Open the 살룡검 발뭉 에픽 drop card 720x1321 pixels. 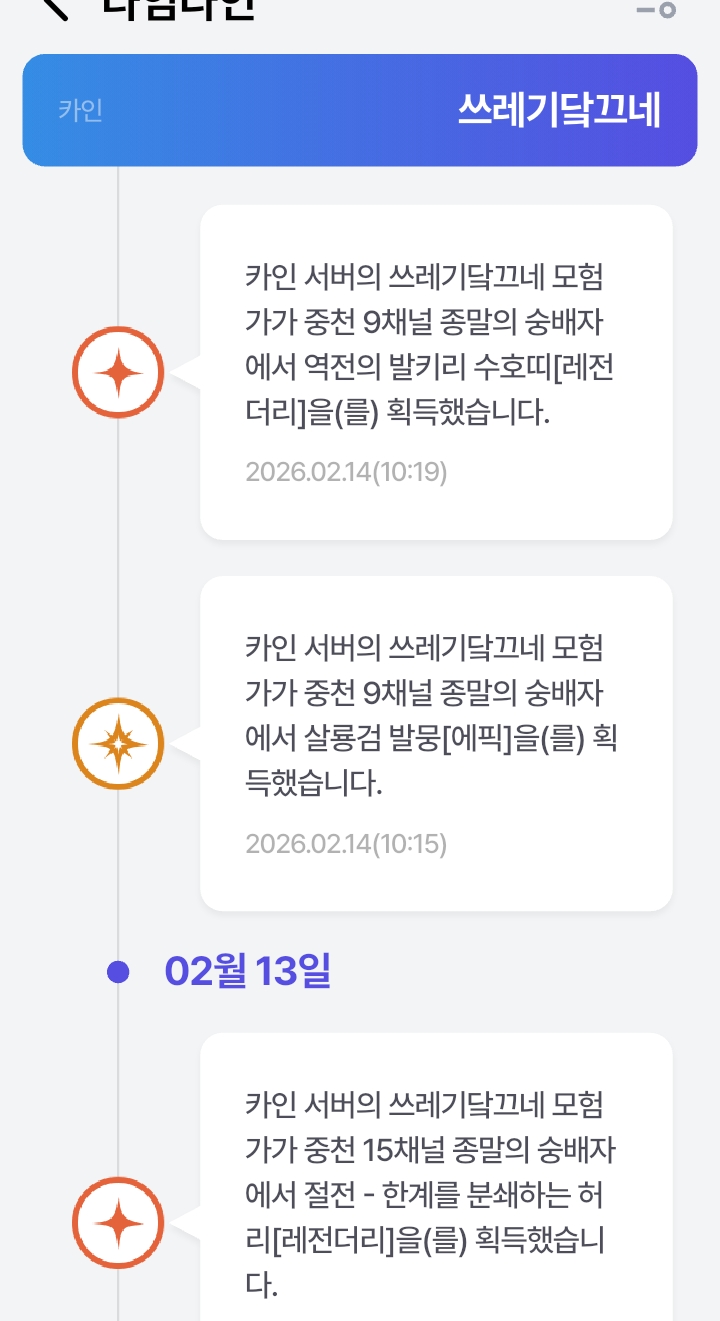(436, 743)
